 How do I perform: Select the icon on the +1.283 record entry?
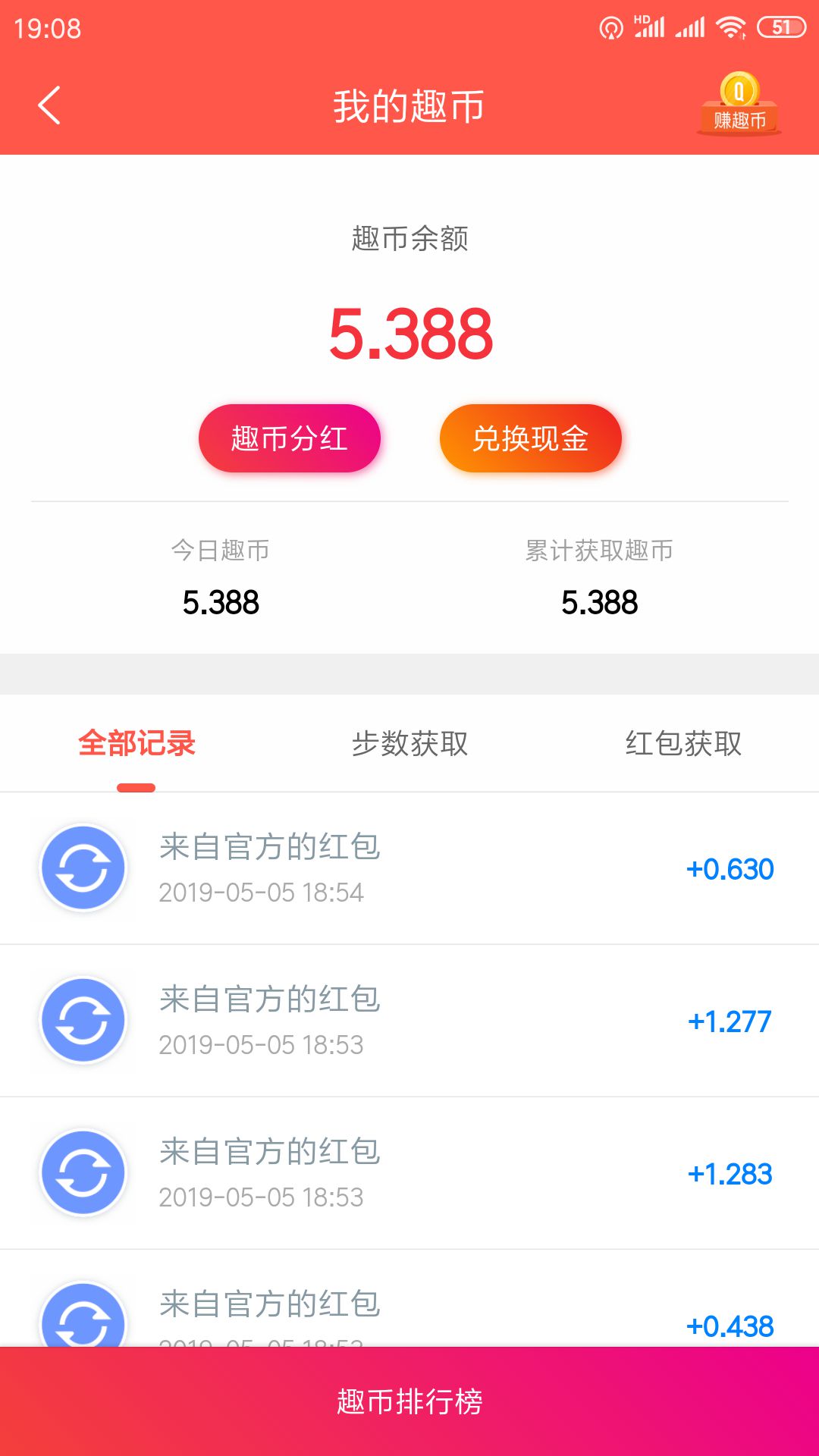(x=83, y=1172)
